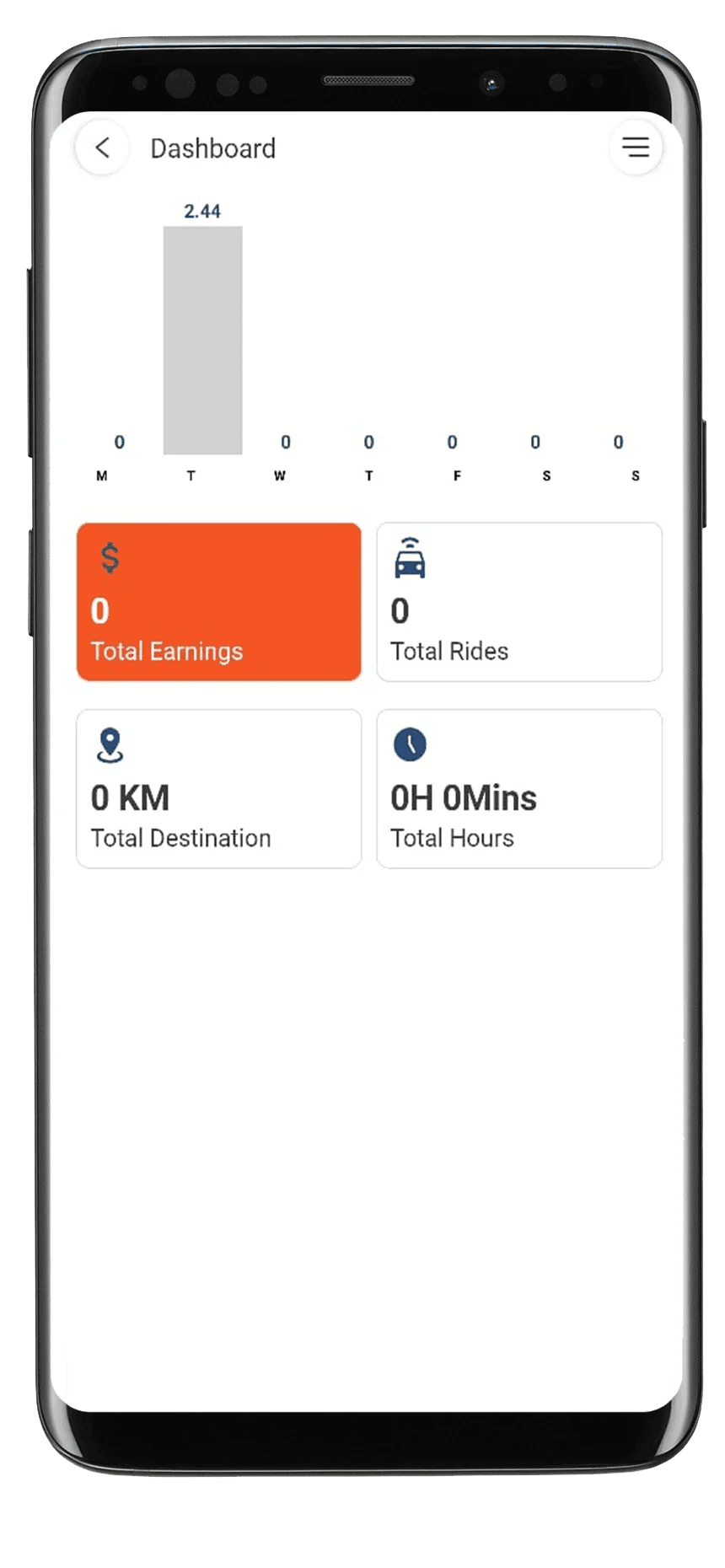View the Total Destination card

[x=218, y=788]
